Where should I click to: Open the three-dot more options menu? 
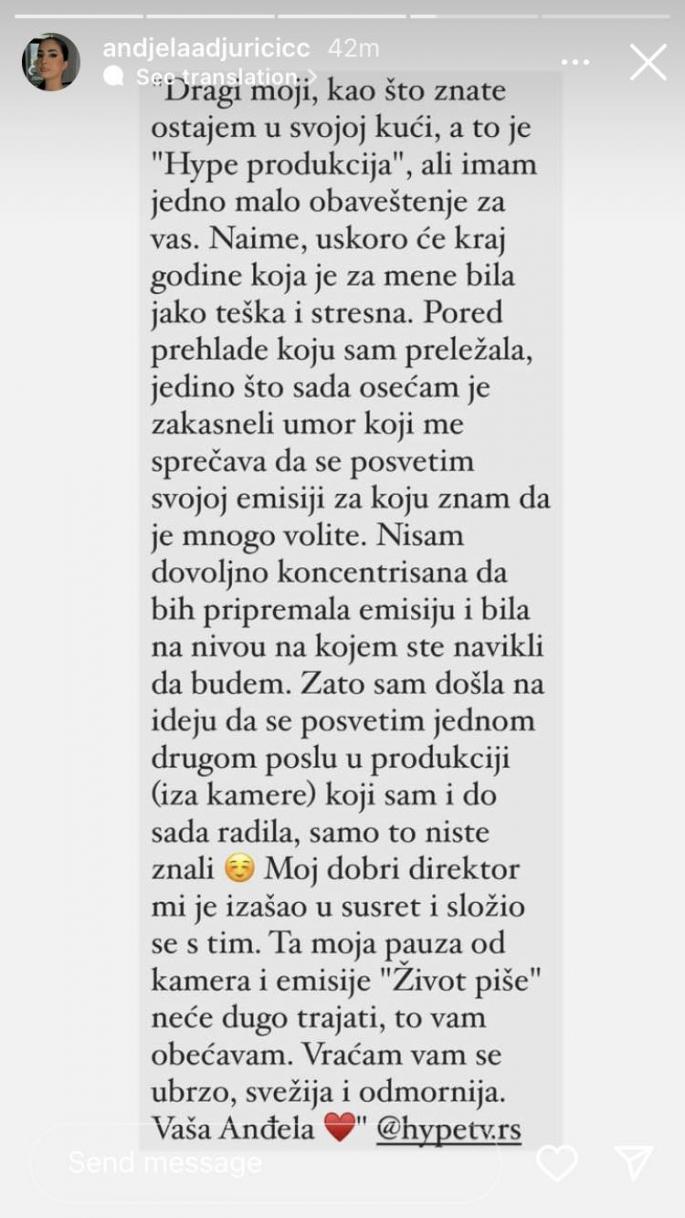(x=575, y=62)
